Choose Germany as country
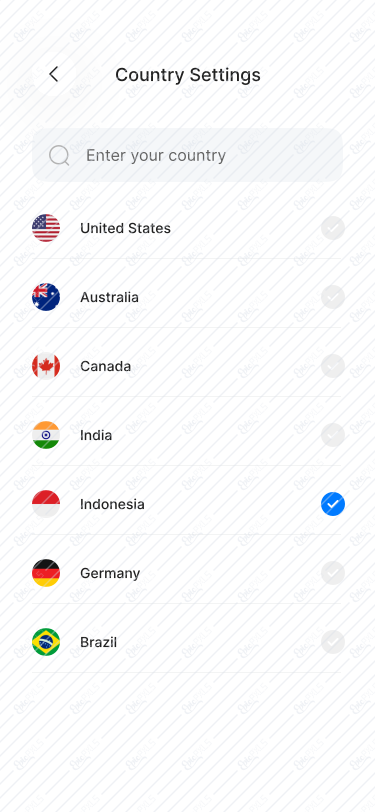 [188, 573]
